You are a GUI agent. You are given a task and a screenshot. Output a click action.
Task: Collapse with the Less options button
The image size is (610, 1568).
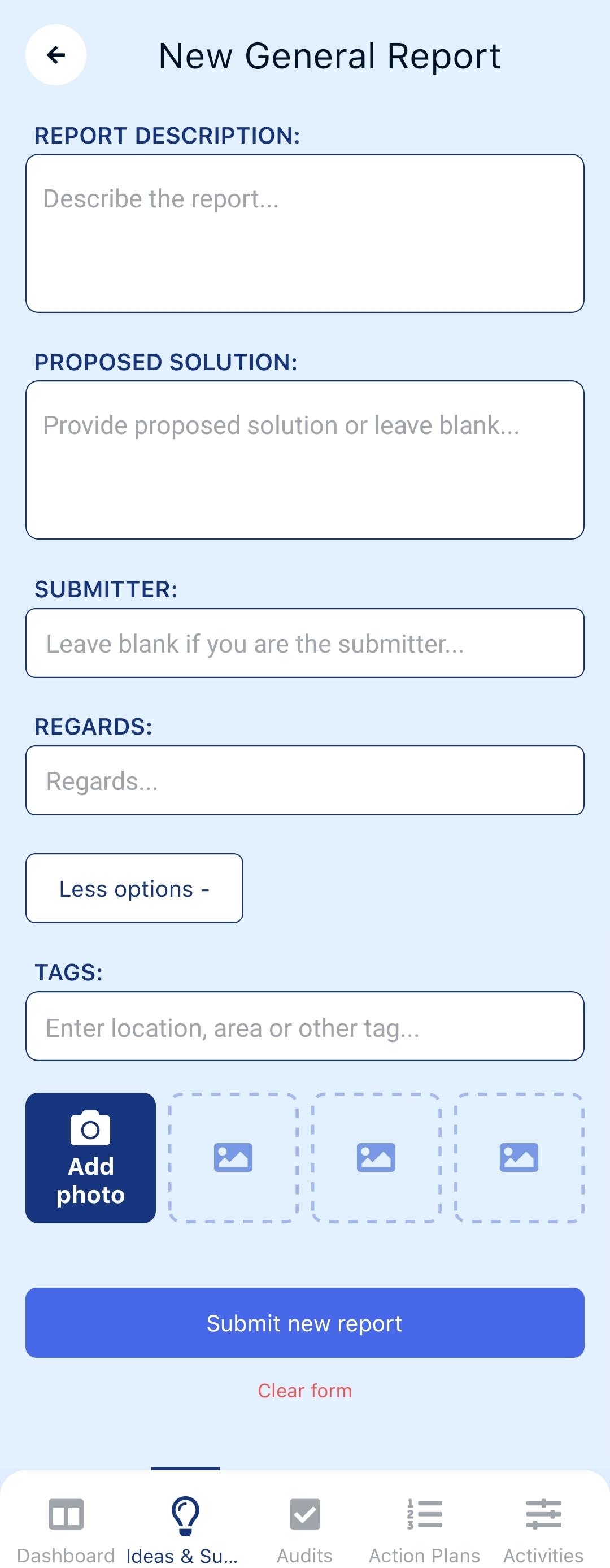[134, 888]
